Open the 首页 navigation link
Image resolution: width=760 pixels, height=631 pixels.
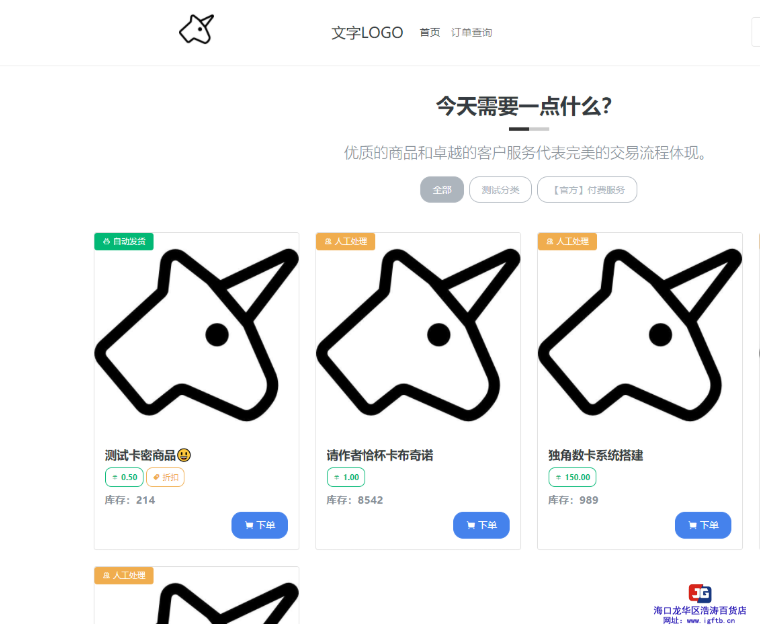tap(429, 33)
